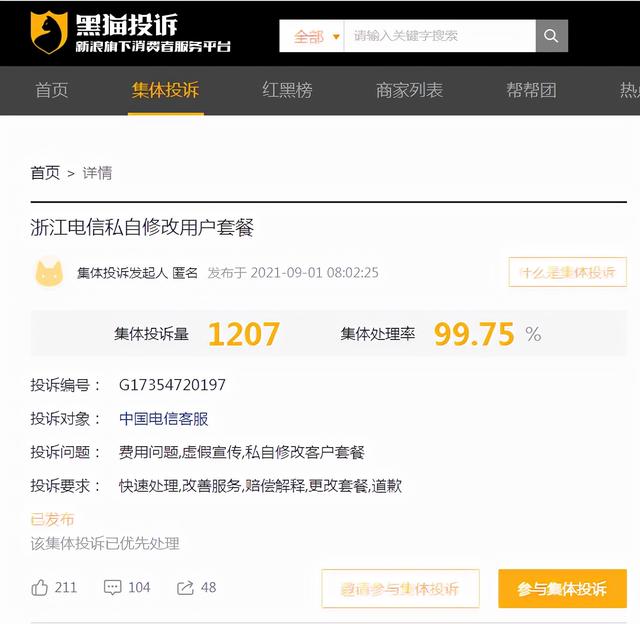The height and width of the screenshot is (624, 640).
Task: View the 商家列表 tab
Action: 409,90
